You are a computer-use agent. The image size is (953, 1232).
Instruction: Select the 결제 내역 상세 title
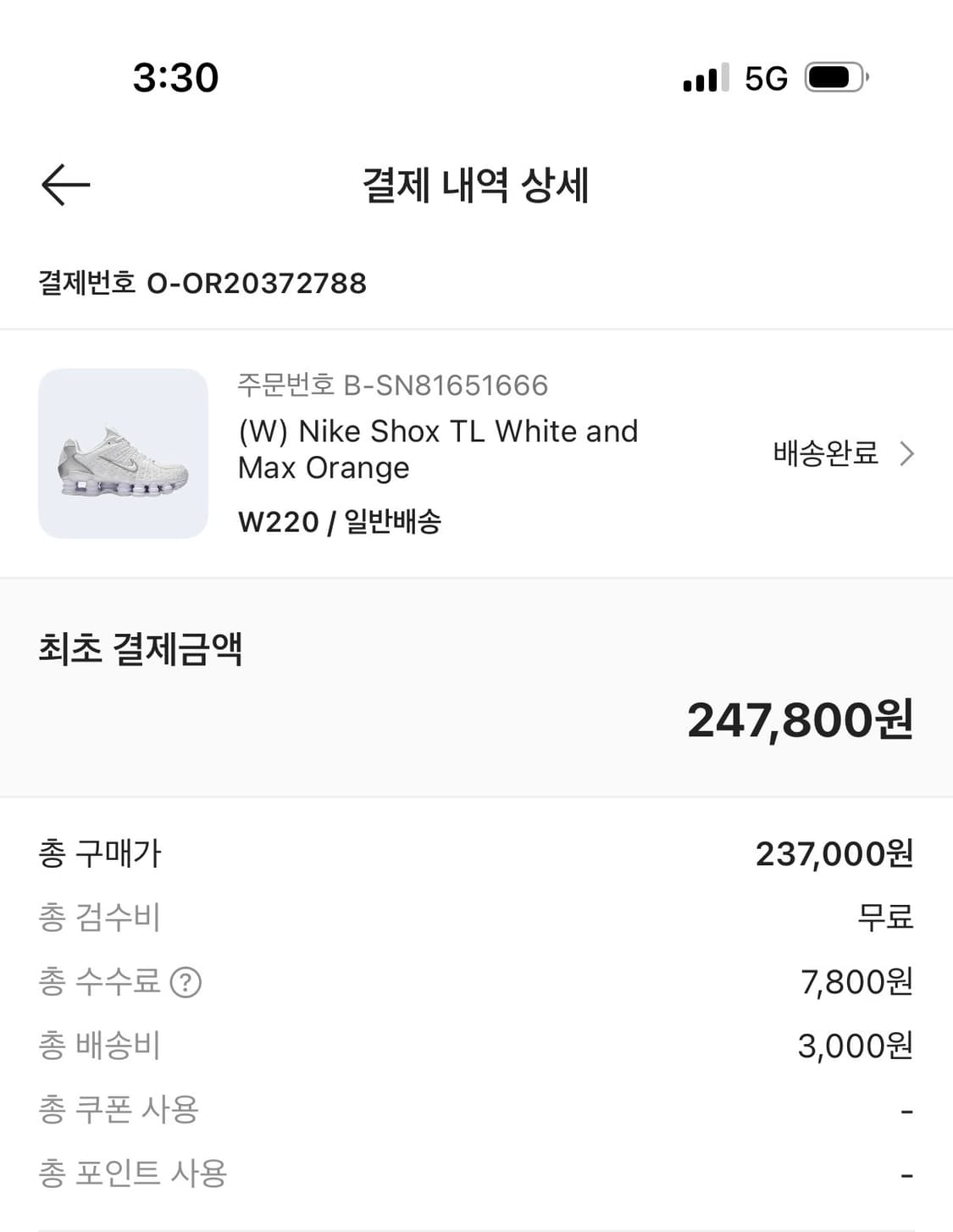(x=476, y=186)
